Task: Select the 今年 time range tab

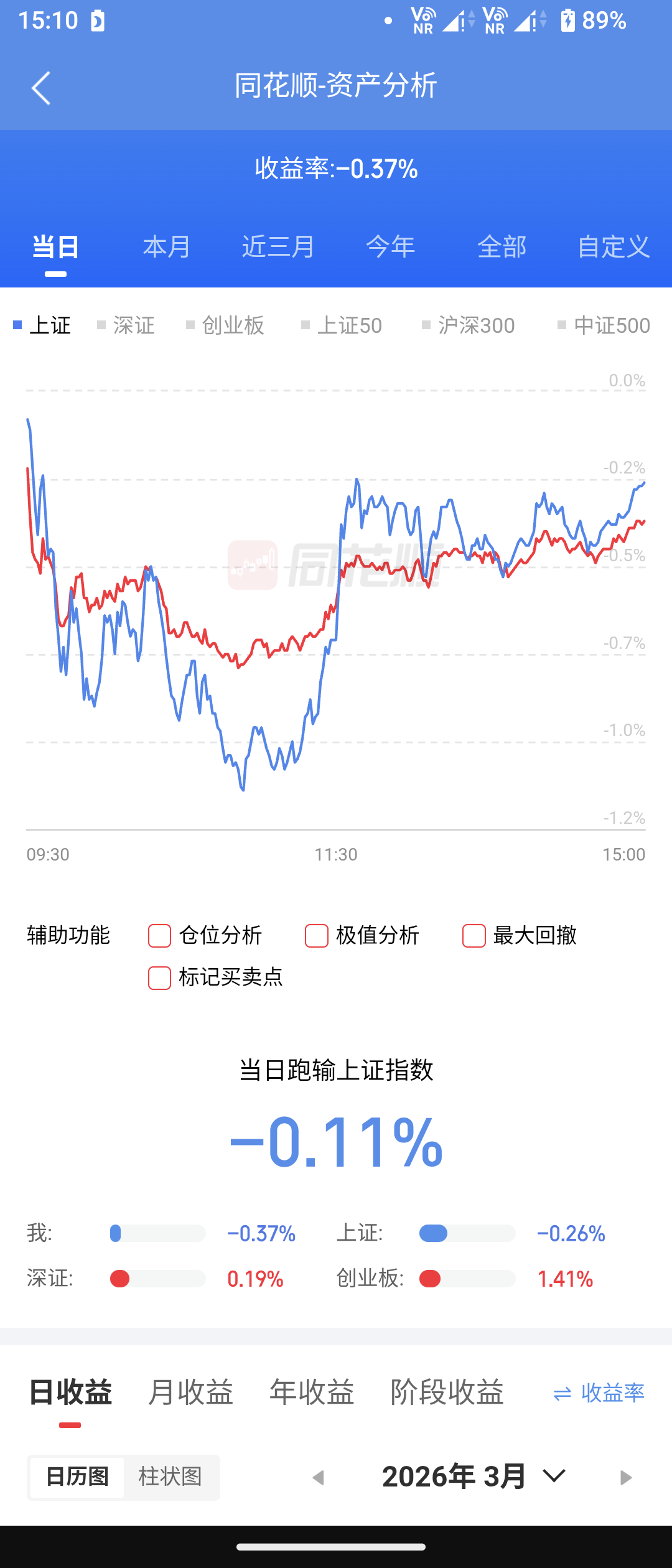Action: [x=390, y=247]
